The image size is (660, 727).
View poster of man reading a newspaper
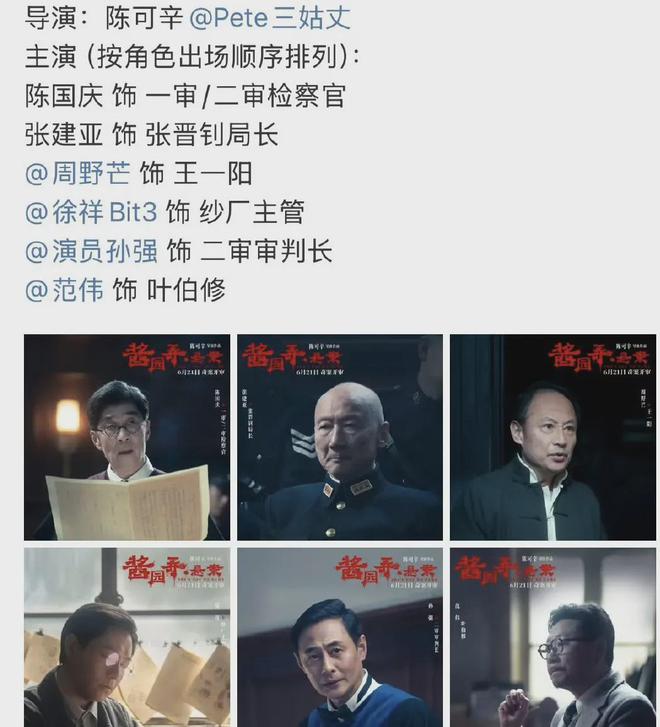click(127, 437)
